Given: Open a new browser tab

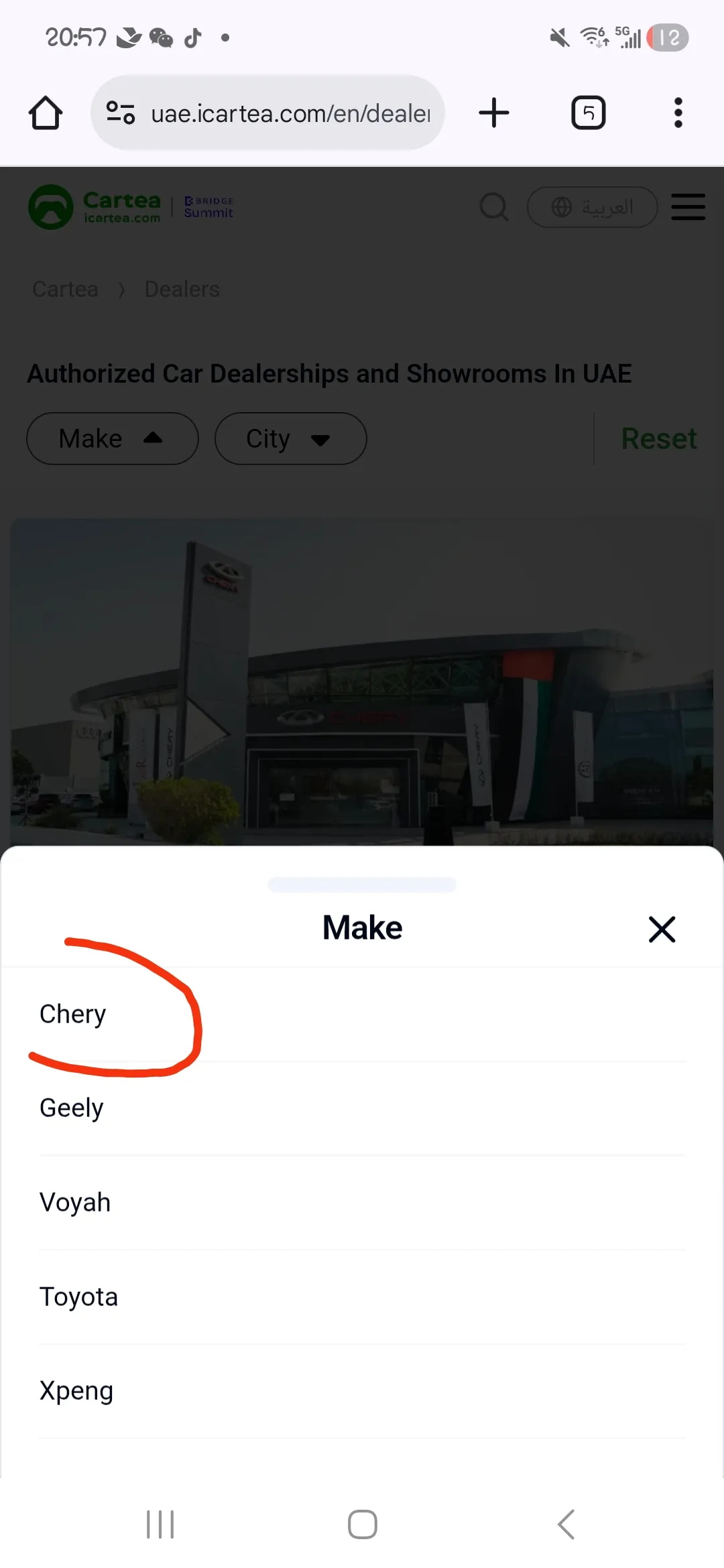Looking at the screenshot, I should [x=494, y=113].
